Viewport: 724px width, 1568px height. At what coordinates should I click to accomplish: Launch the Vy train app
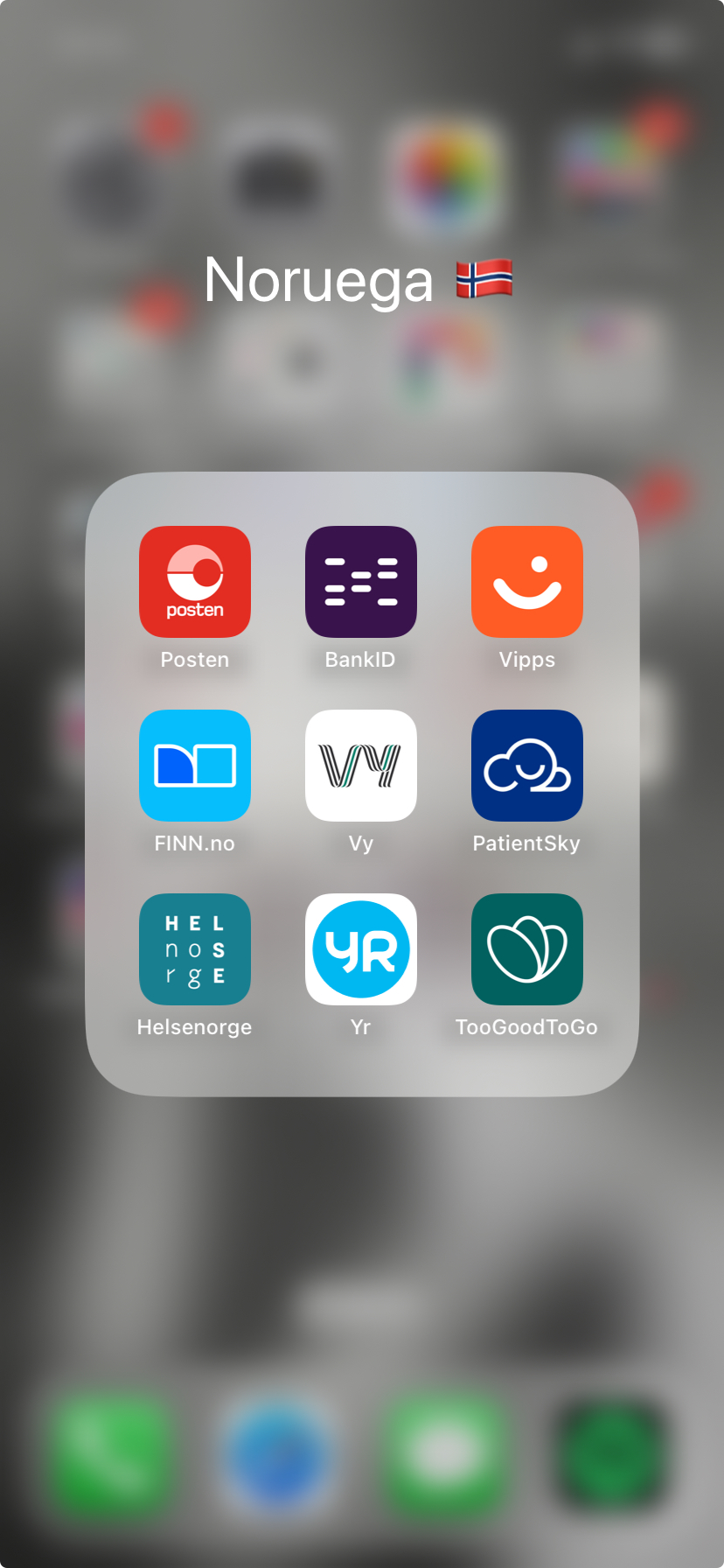[x=361, y=766]
